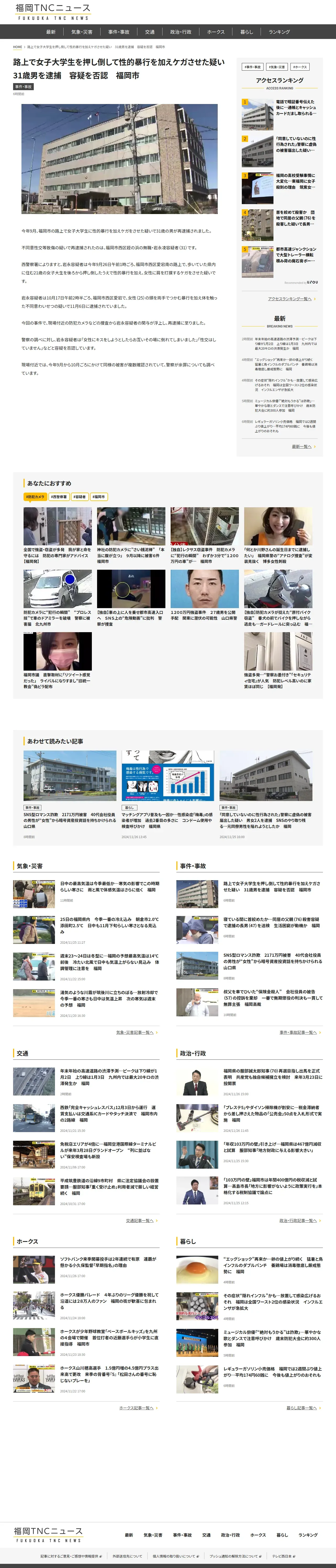
Task: Select the #西警察署 recommendation chip
Action: (x=59, y=497)
